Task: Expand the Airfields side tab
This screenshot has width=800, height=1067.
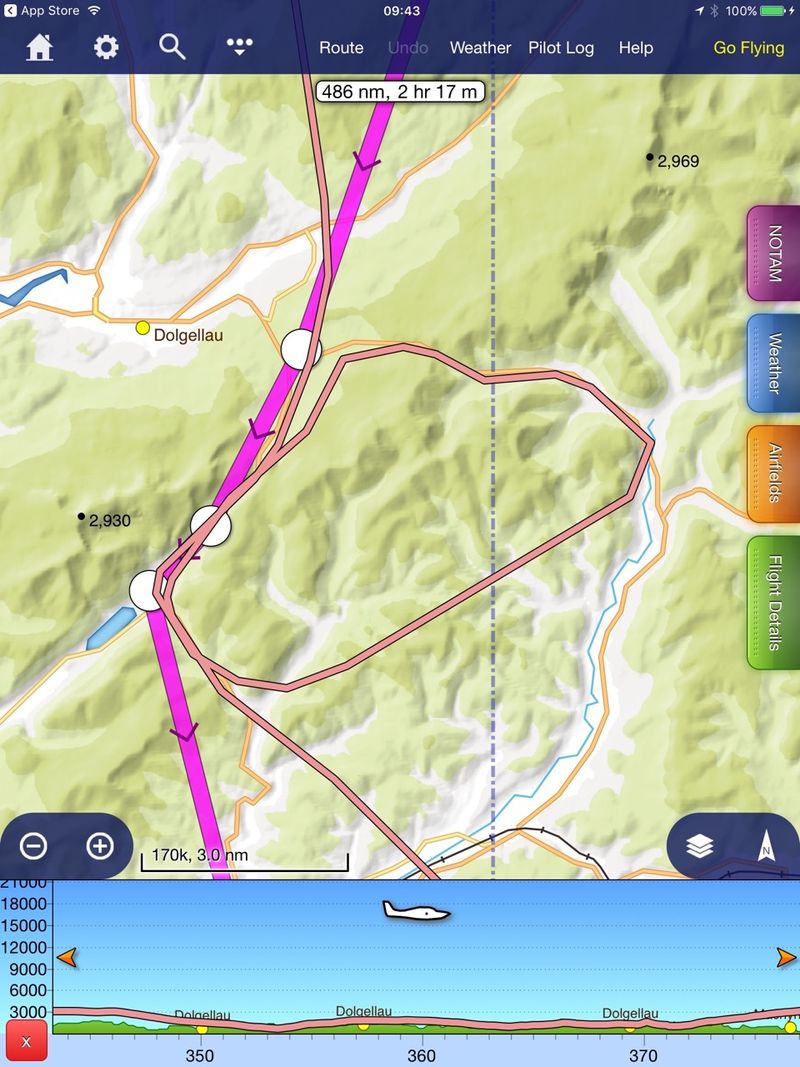Action: [x=773, y=472]
